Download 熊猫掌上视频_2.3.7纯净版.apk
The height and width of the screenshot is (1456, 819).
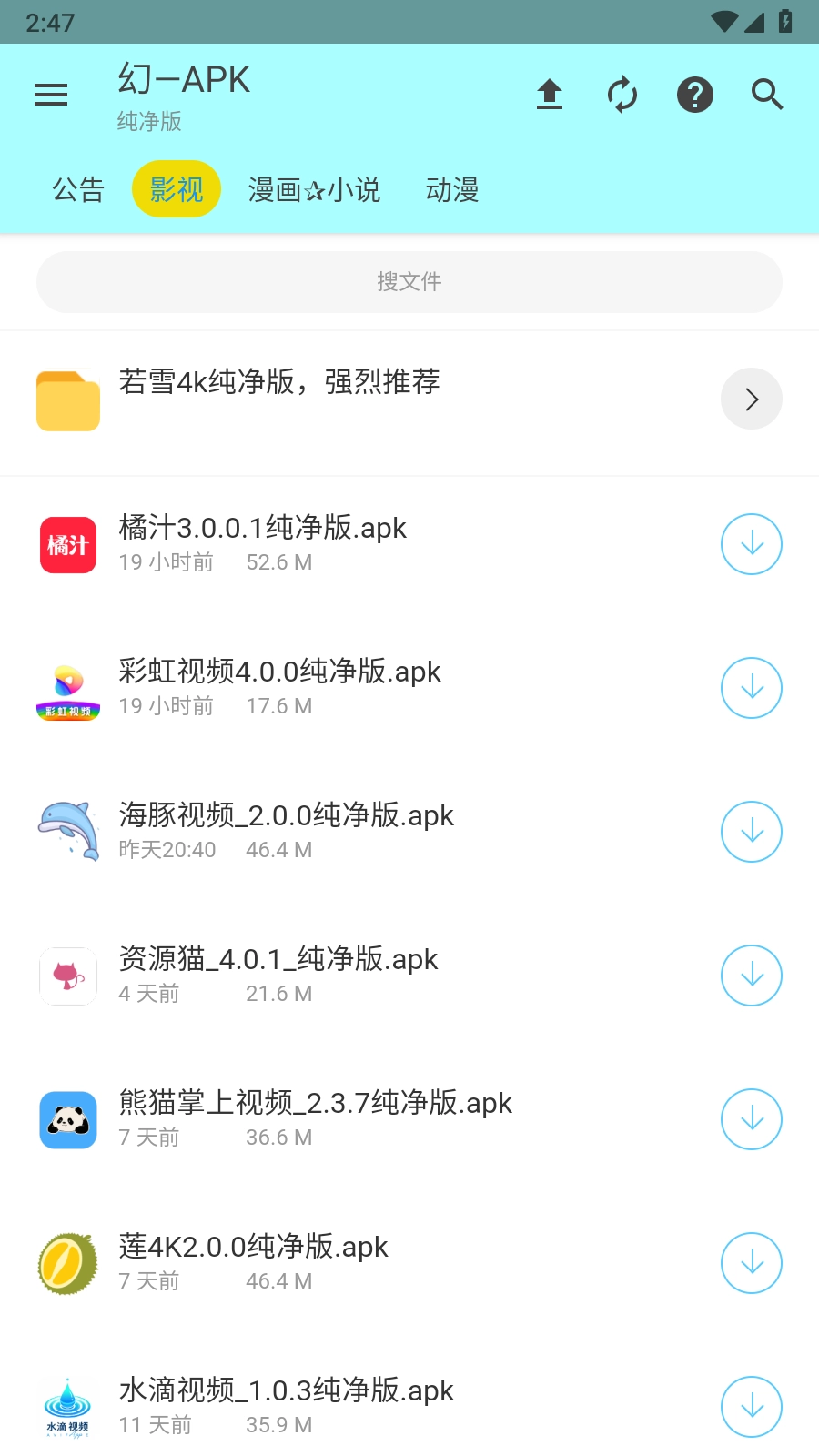click(752, 1119)
